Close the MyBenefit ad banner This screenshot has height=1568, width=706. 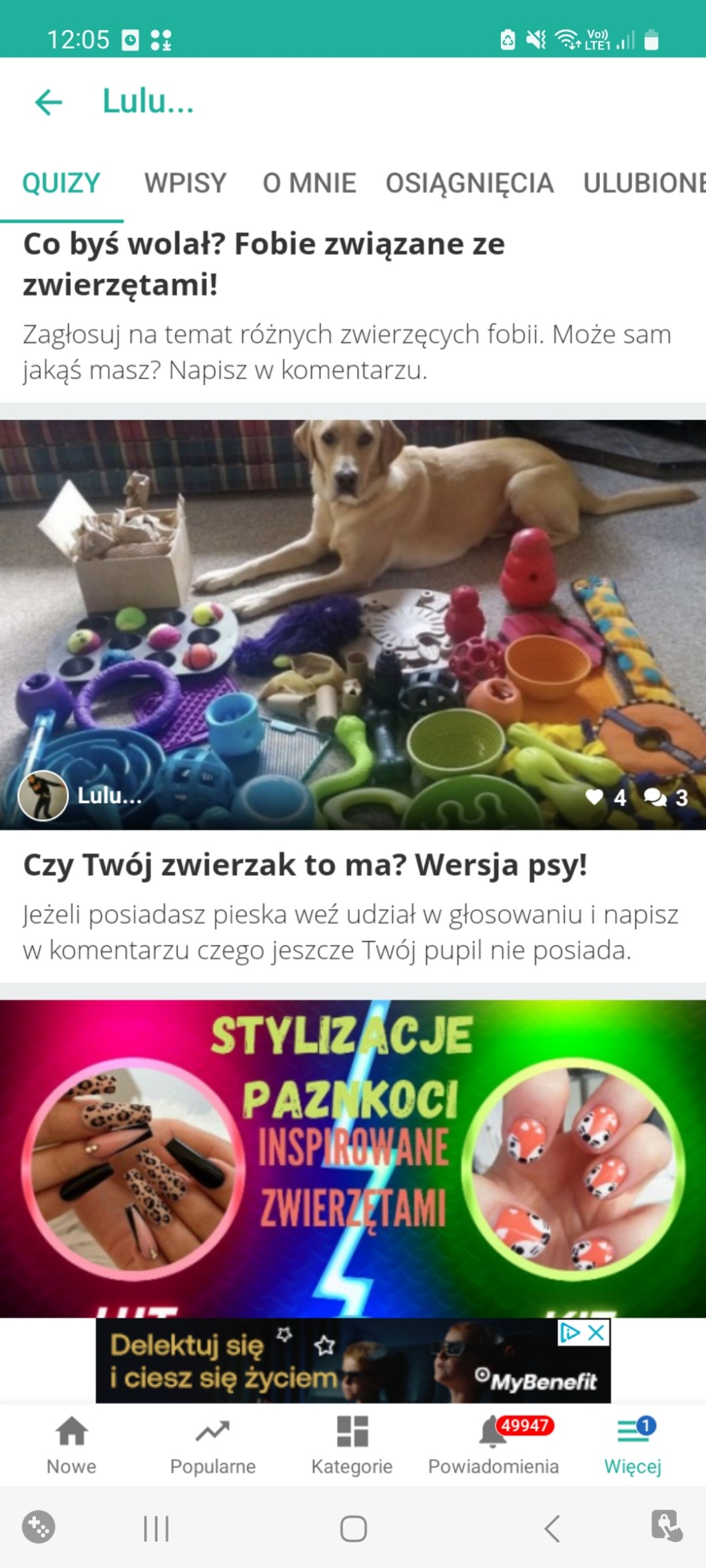pyautogui.click(x=597, y=1332)
